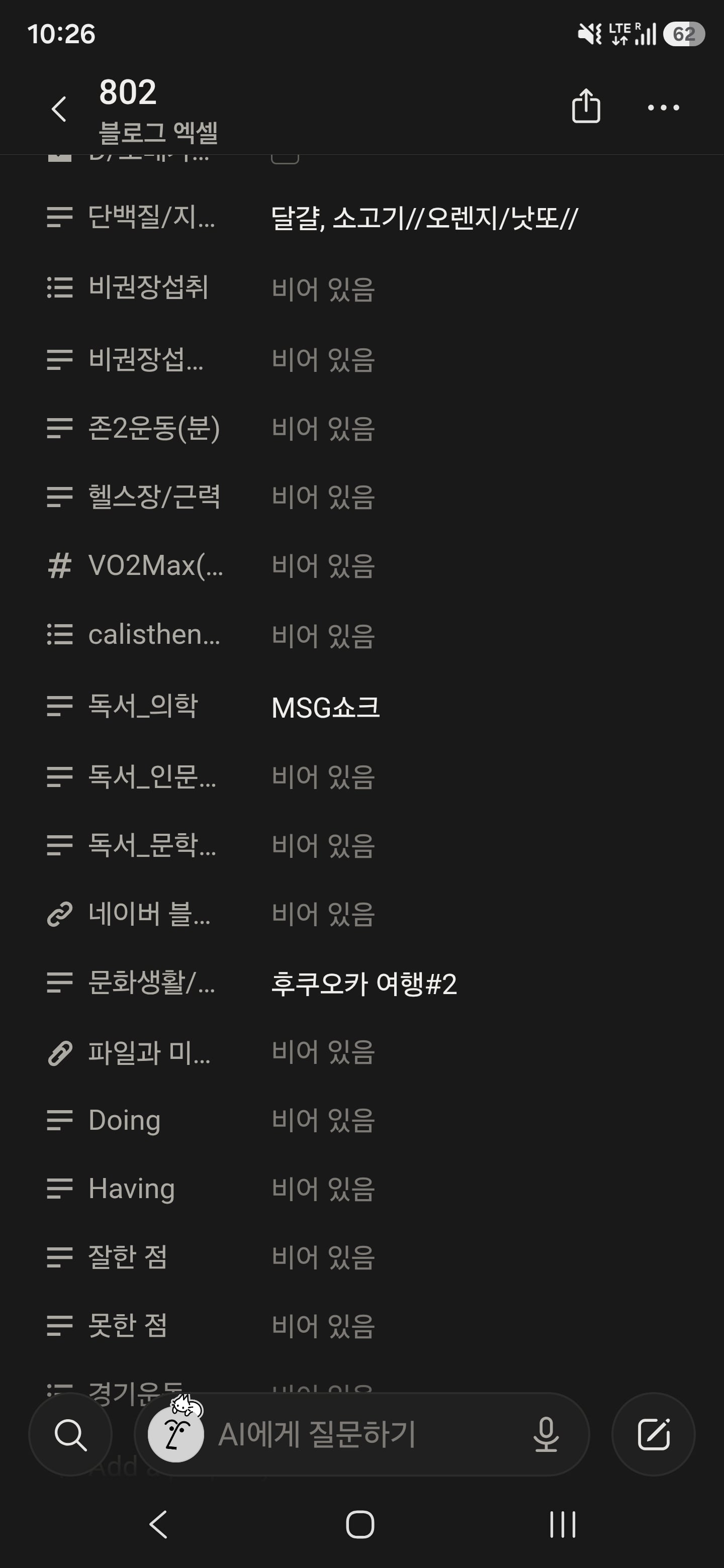Add a link to 네이버 블로그 property
Image resolution: width=724 pixels, height=1568 pixels.
[361, 914]
